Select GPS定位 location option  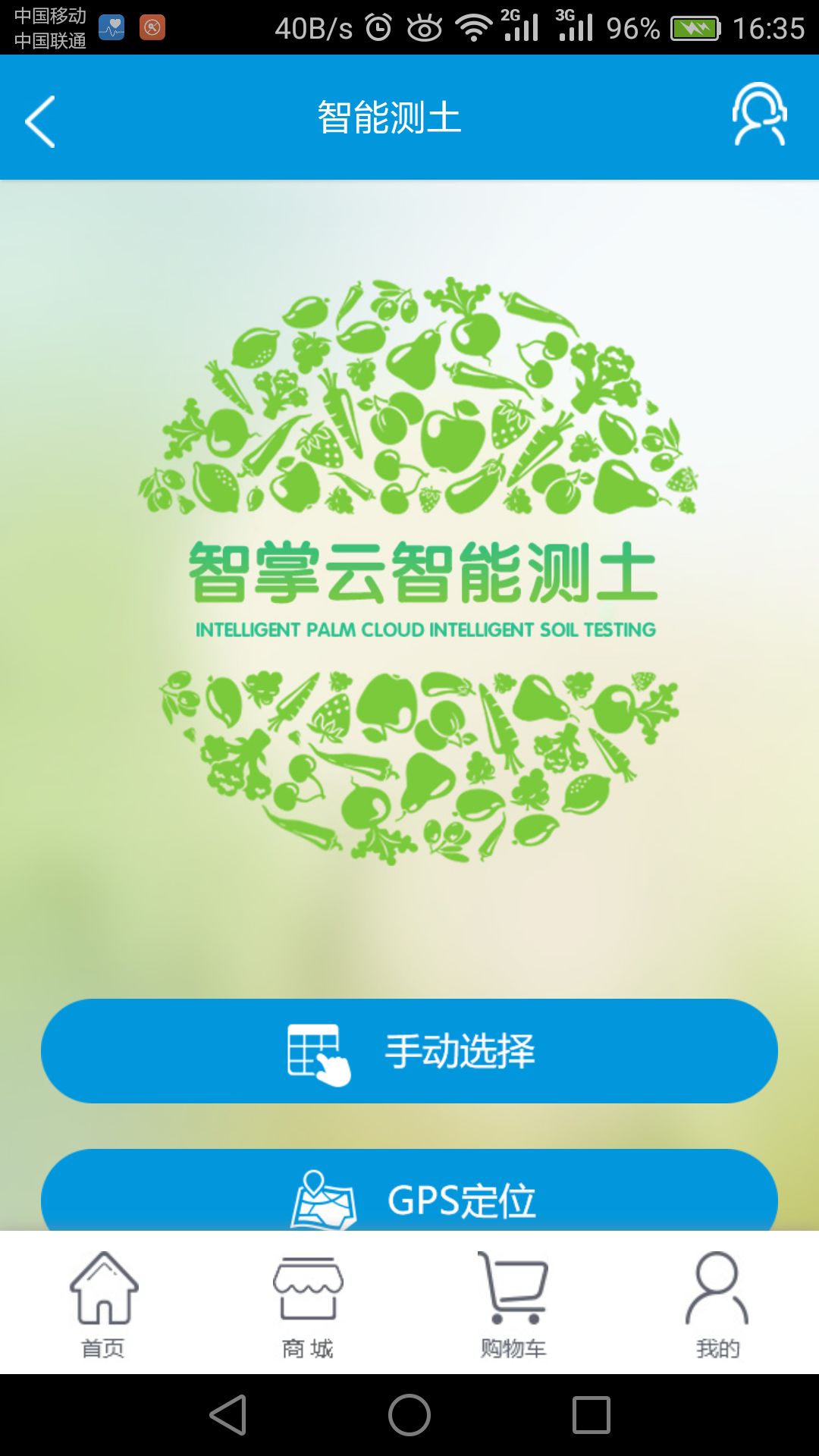(x=409, y=1194)
